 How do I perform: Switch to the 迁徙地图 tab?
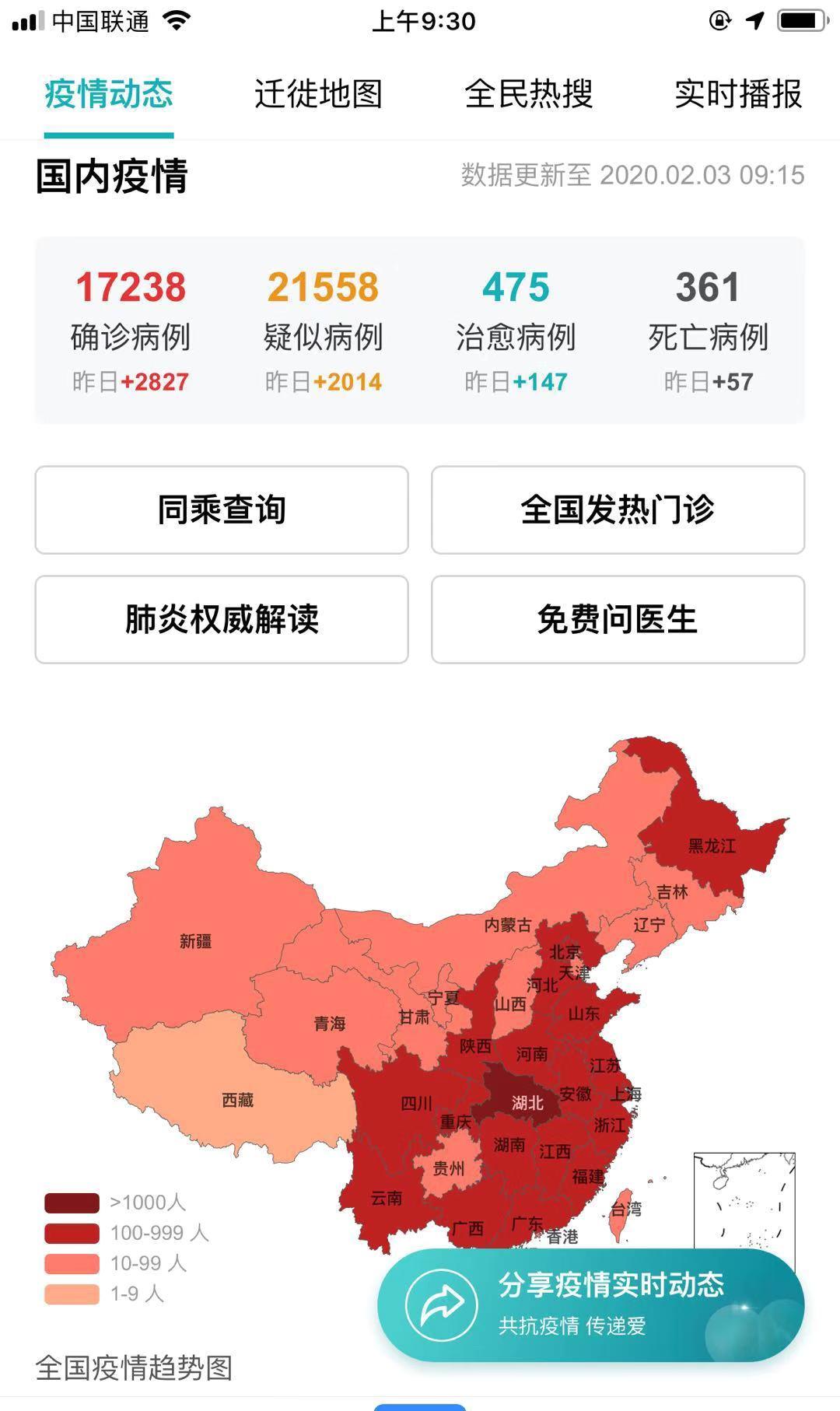pyautogui.click(x=318, y=94)
